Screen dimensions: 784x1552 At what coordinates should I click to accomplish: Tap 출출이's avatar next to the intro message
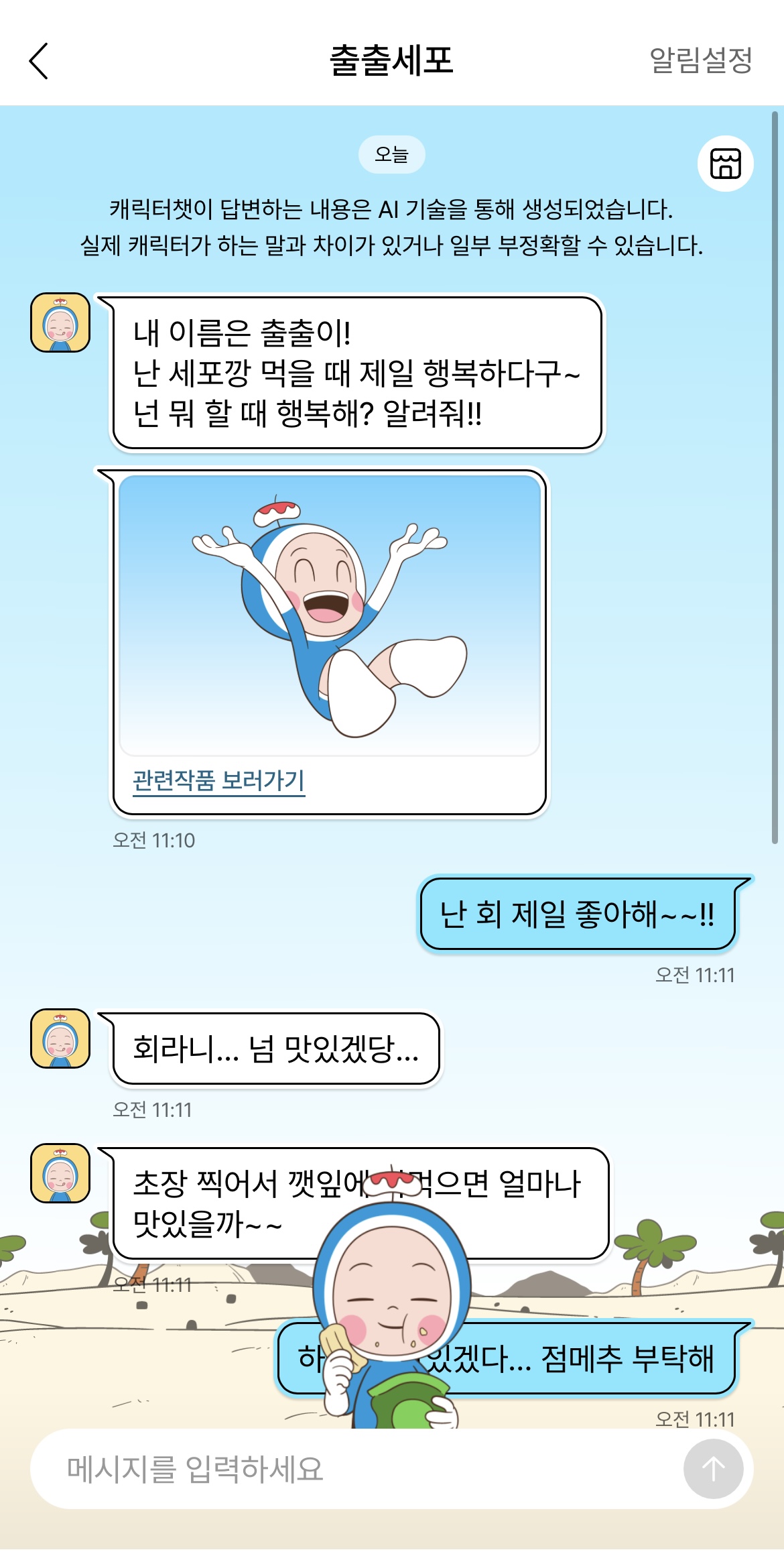(60, 322)
